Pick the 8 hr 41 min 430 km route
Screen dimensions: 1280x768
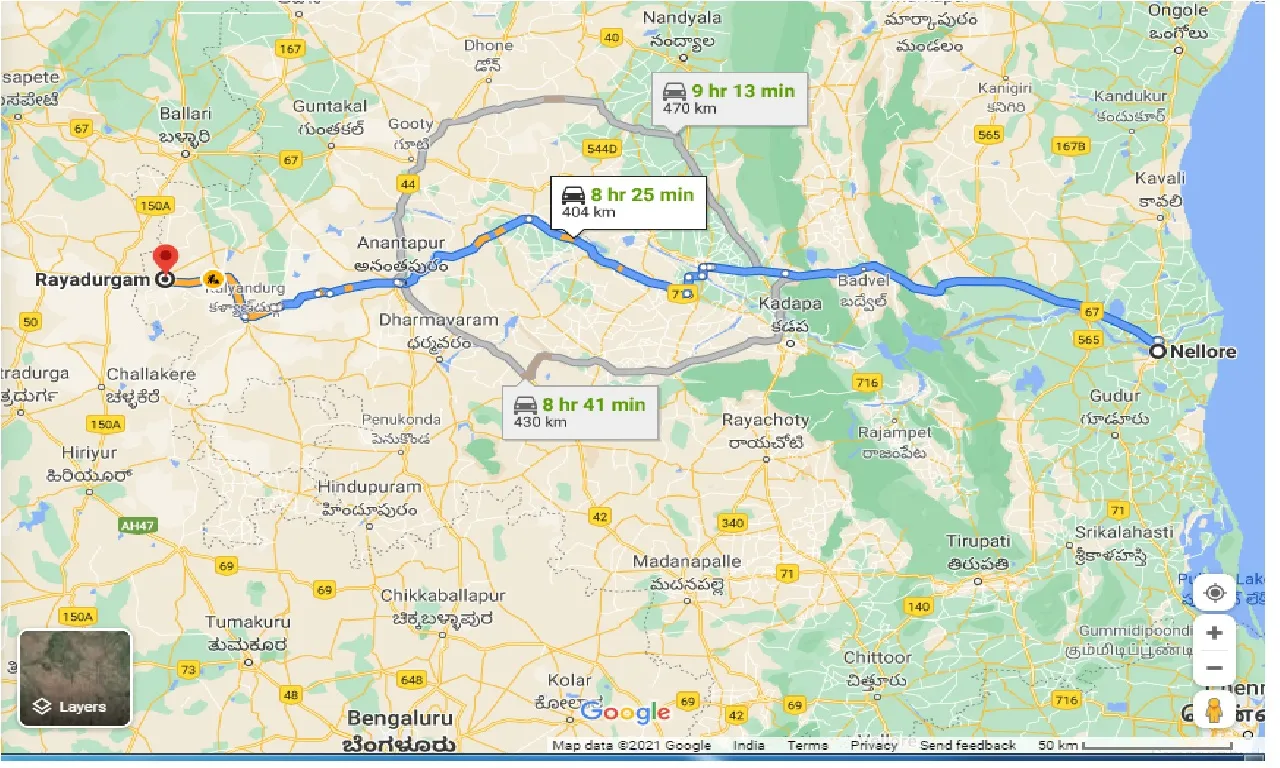(x=582, y=411)
